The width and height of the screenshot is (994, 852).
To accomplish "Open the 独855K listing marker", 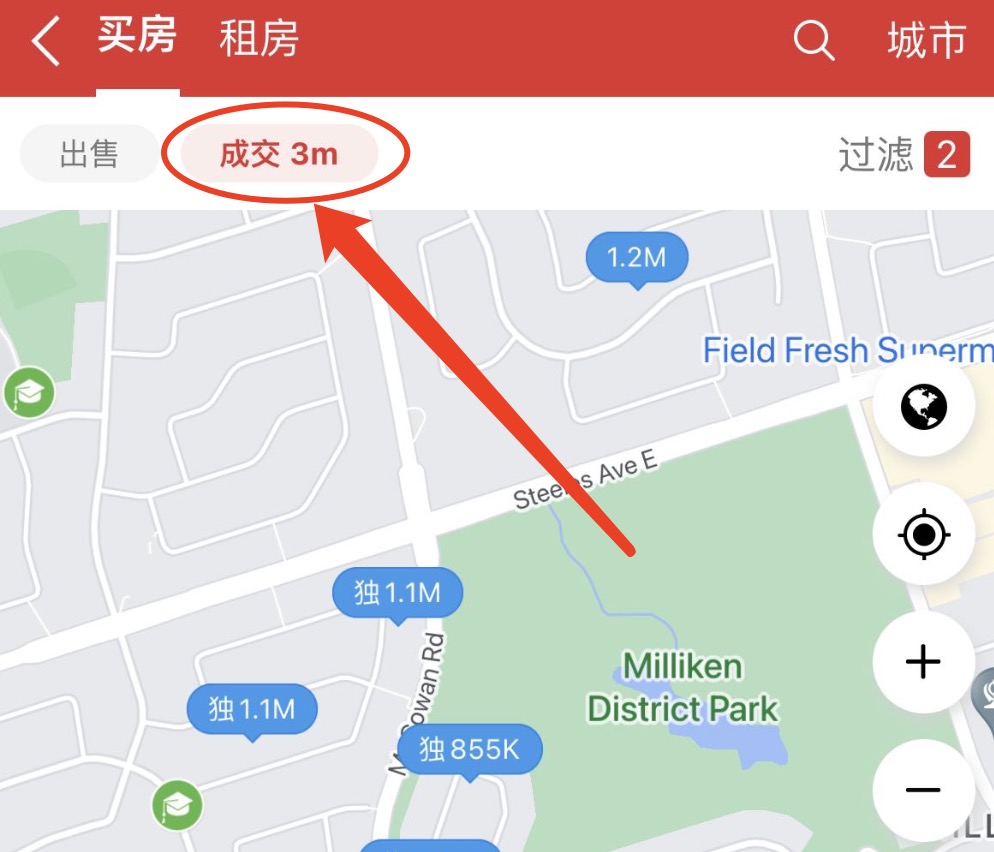I will tap(470, 749).
